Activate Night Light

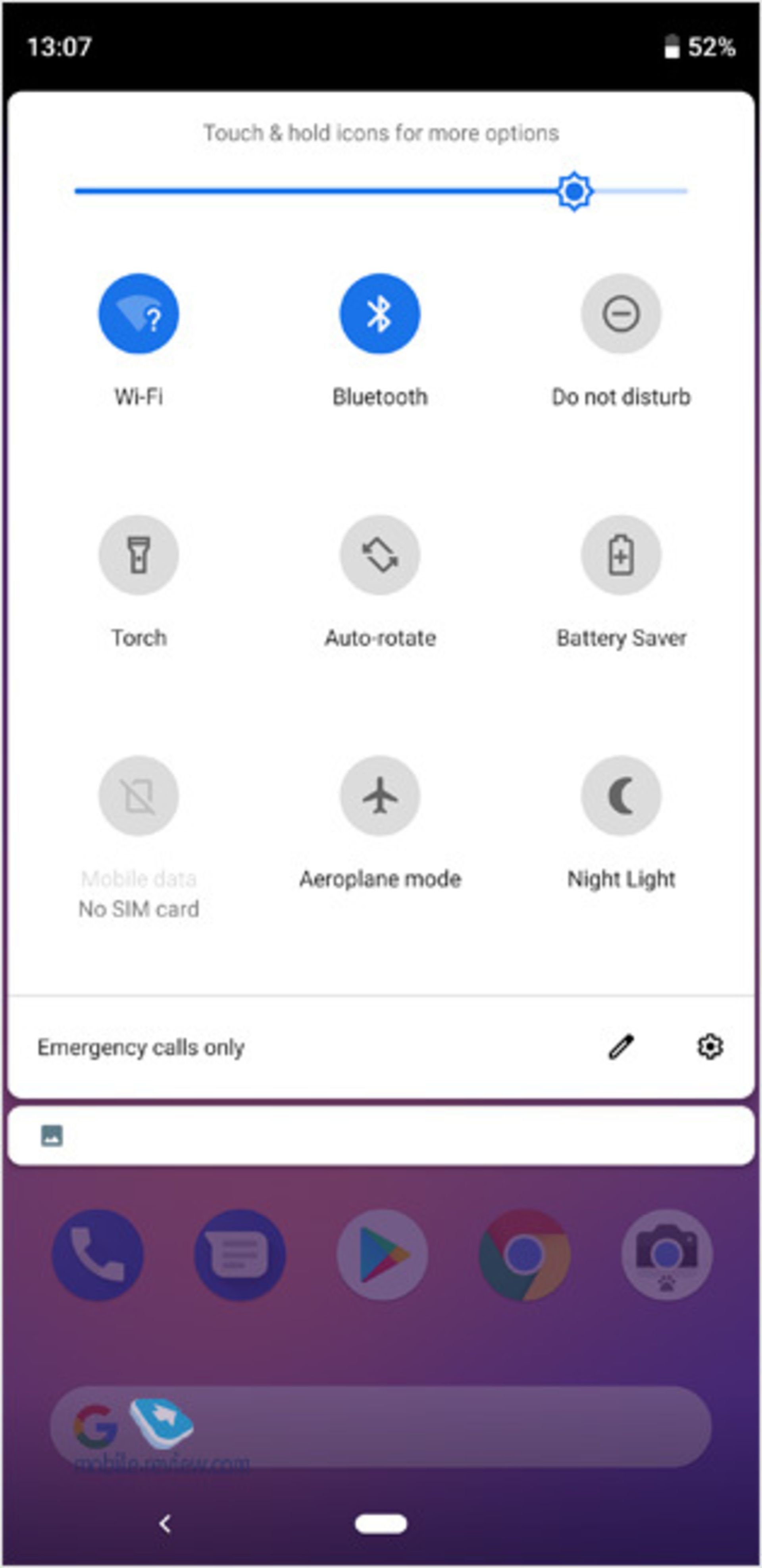tap(621, 796)
